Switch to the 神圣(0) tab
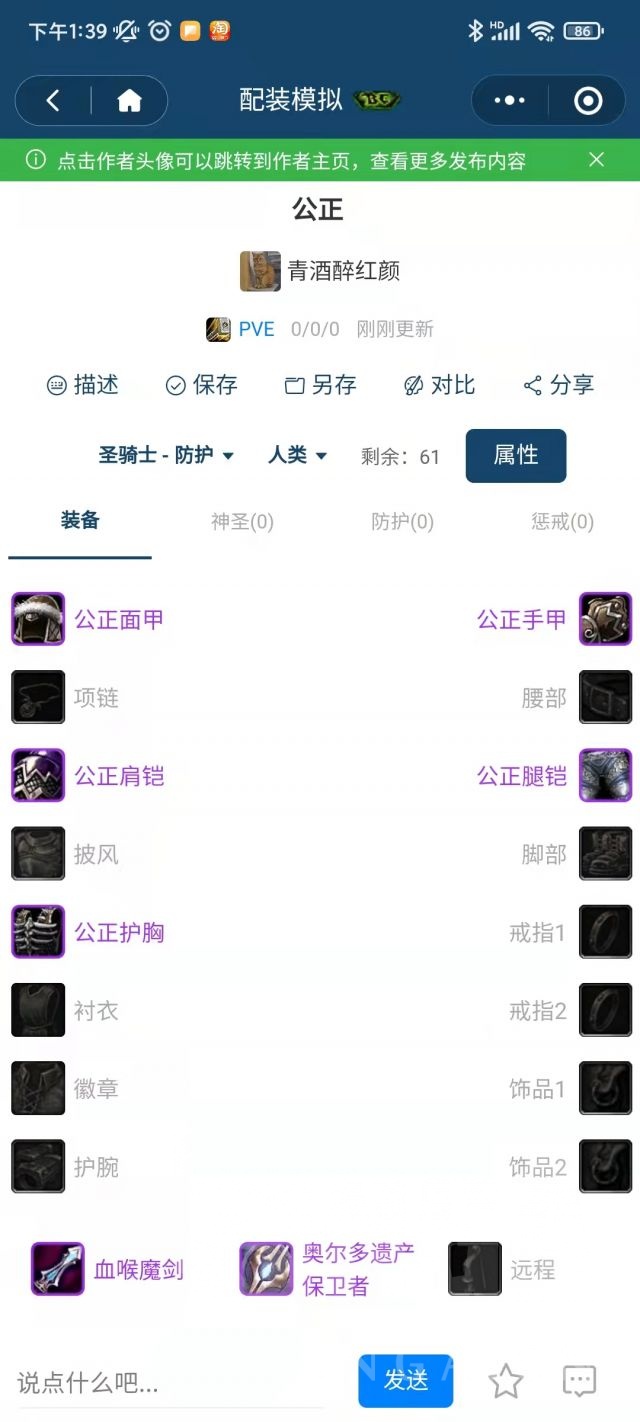The image size is (640, 1422). pyautogui.click(x=242, y=521)
